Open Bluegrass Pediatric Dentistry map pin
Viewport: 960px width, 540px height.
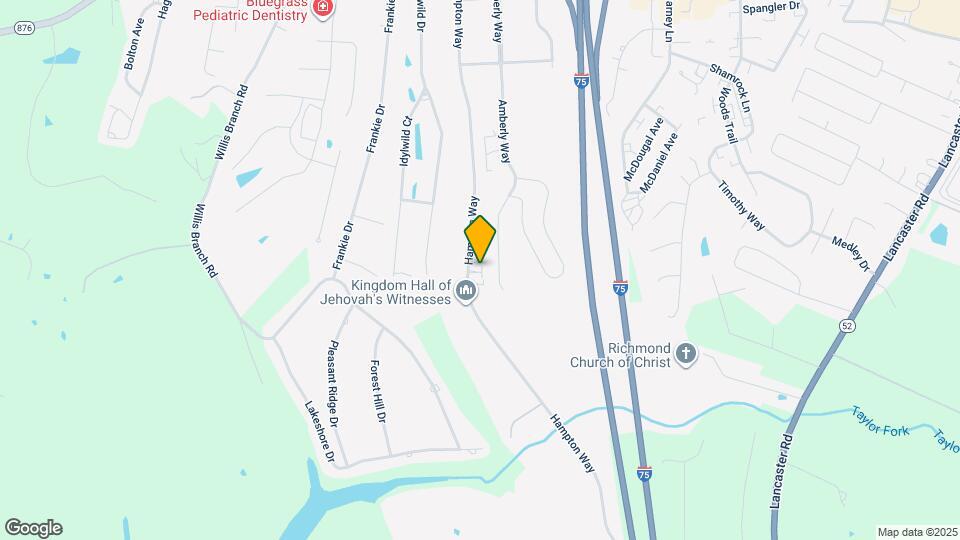pos(323,9)
